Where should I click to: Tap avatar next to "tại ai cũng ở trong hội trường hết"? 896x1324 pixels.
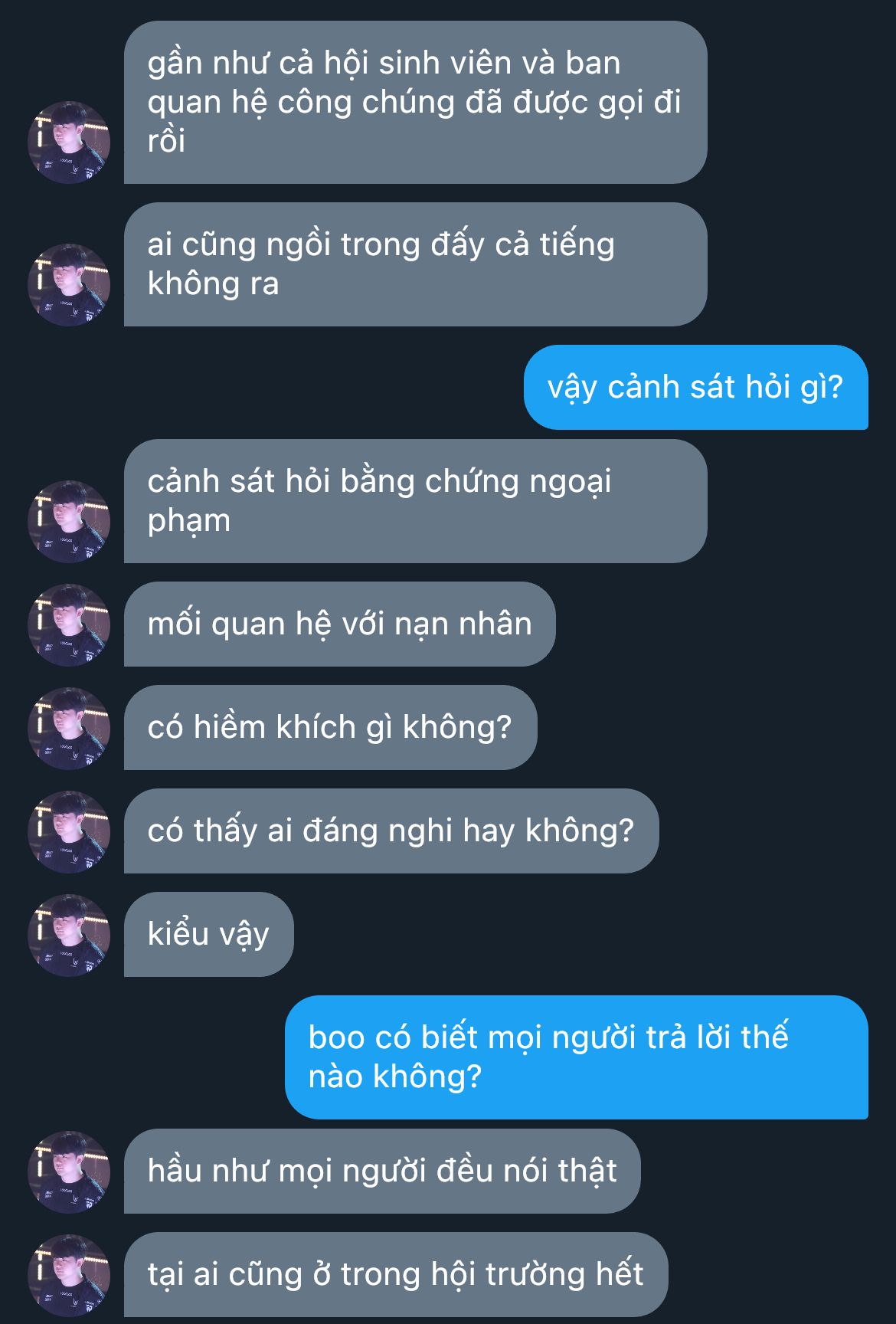(69, 1275)
